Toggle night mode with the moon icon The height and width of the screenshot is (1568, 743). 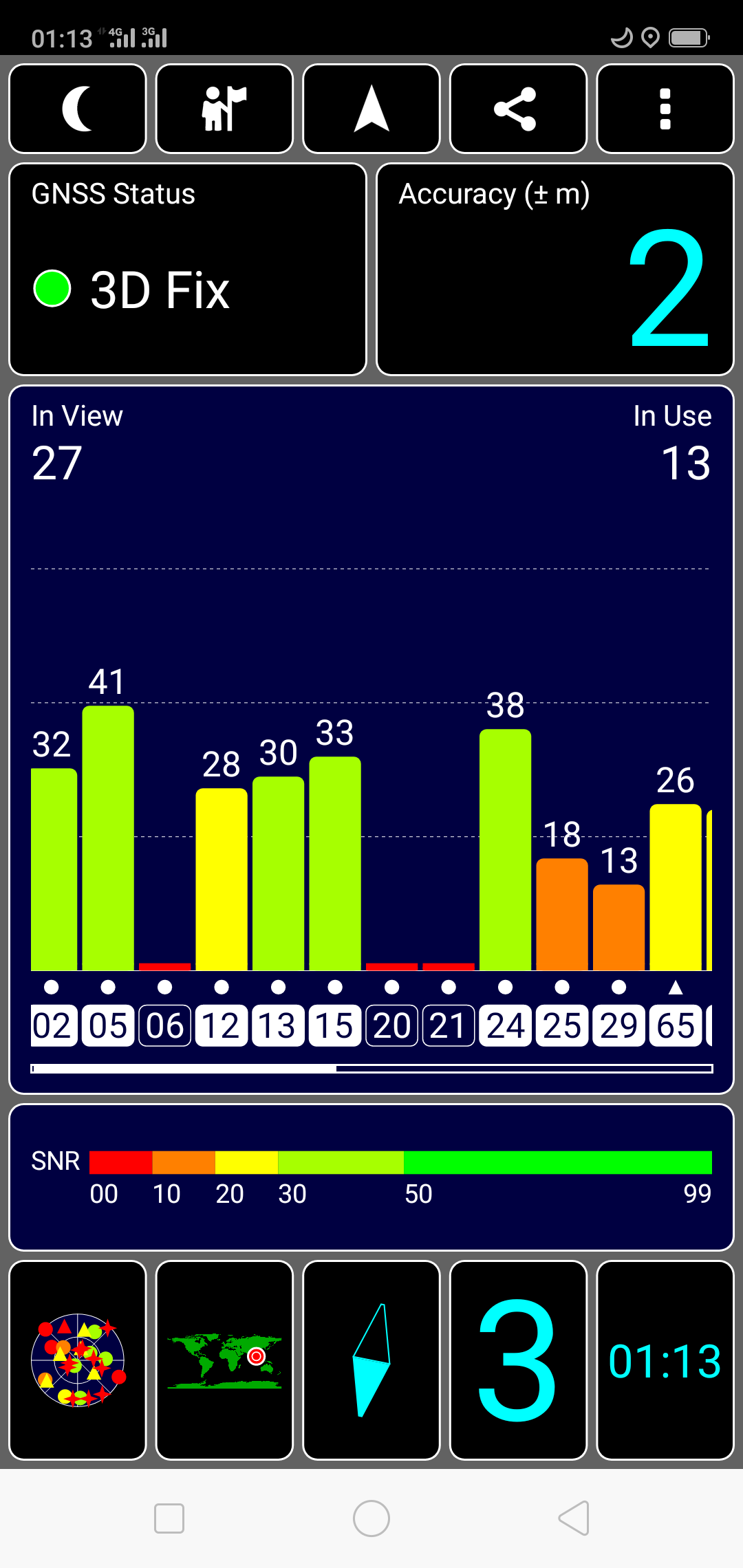coord(78,109)
